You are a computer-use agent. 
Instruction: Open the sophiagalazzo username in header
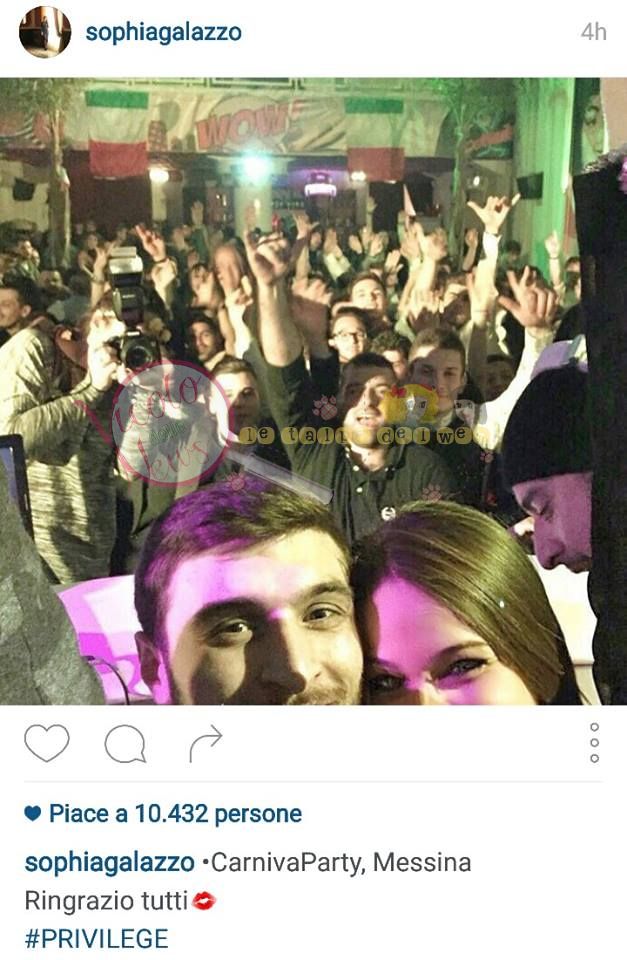[163, 32]
